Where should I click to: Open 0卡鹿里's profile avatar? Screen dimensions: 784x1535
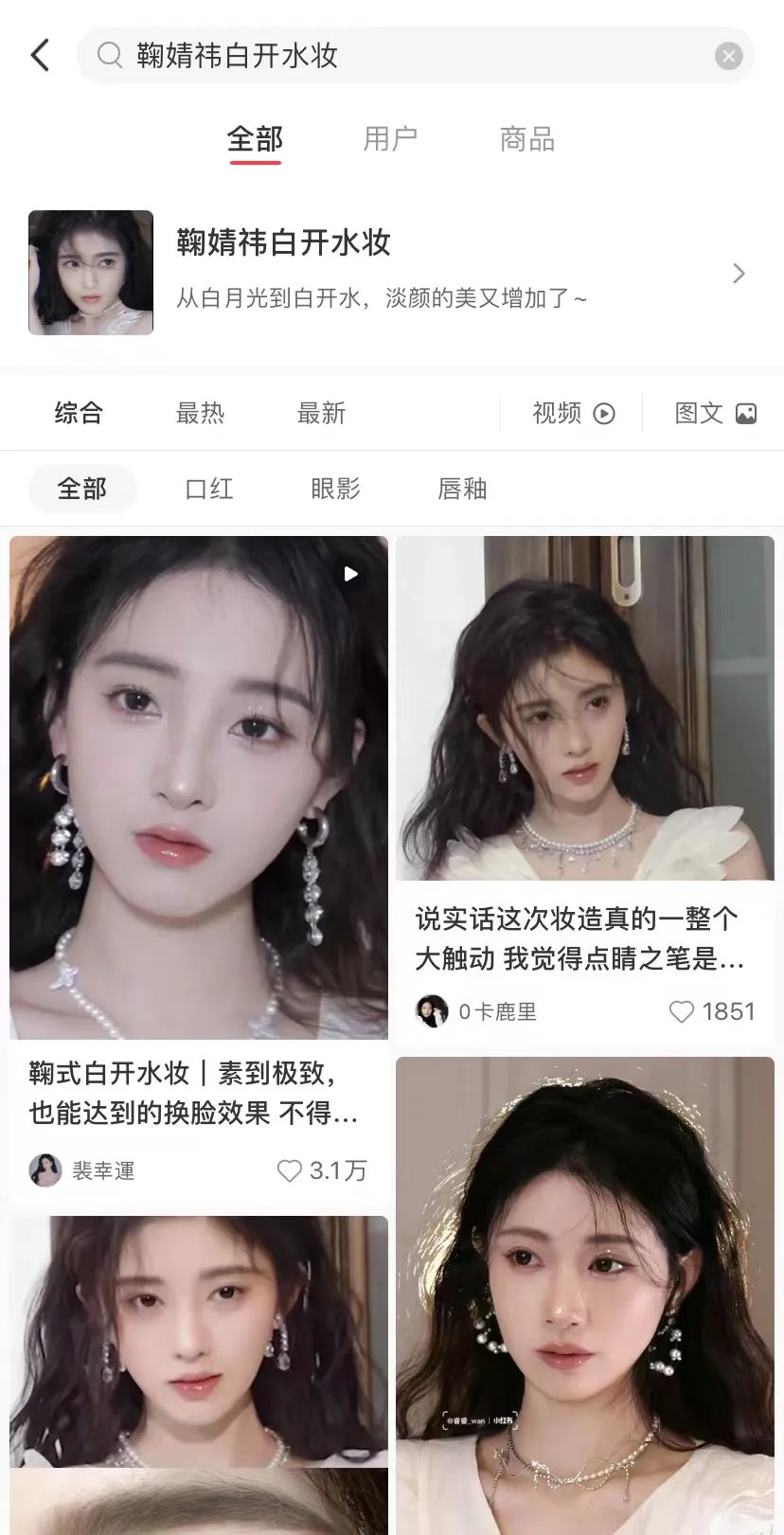[x=432, y=1011]
